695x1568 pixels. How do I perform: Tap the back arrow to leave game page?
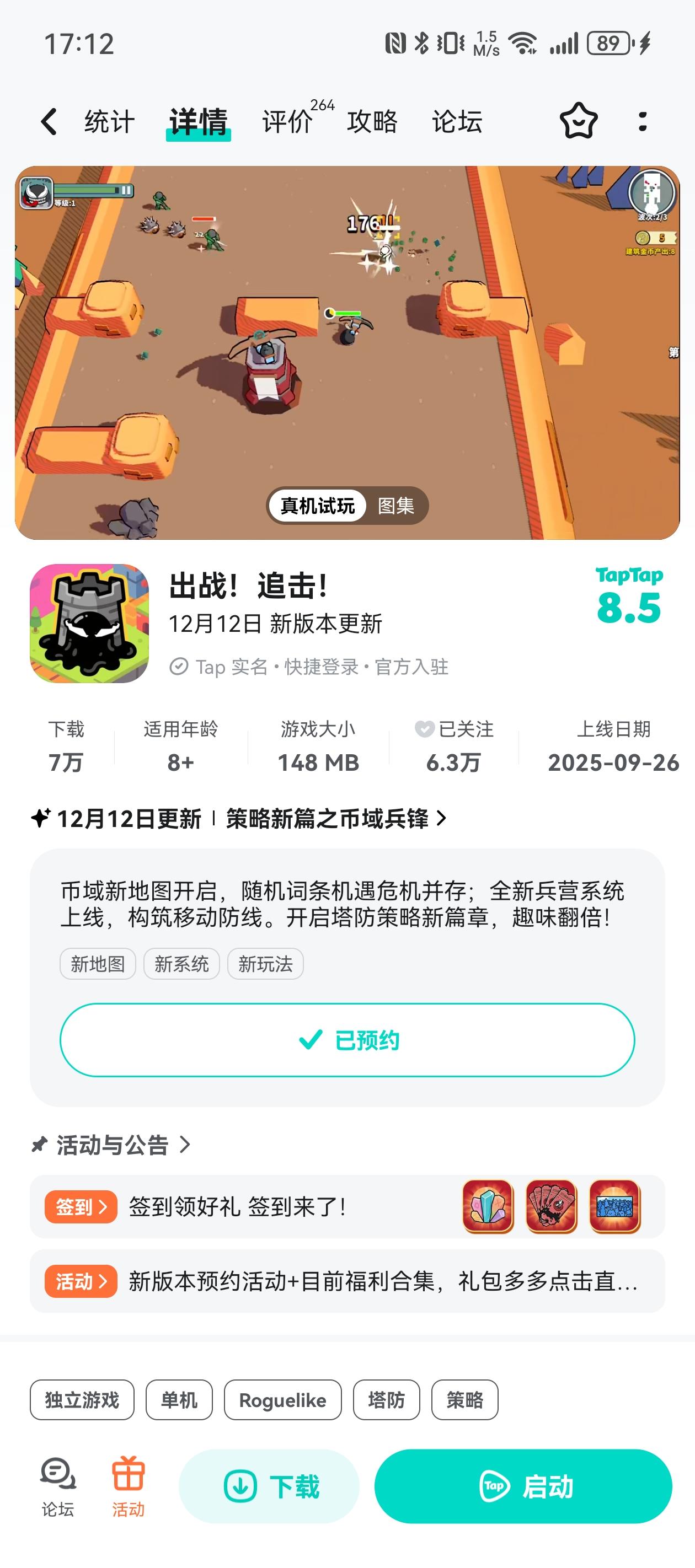point(48,121)
